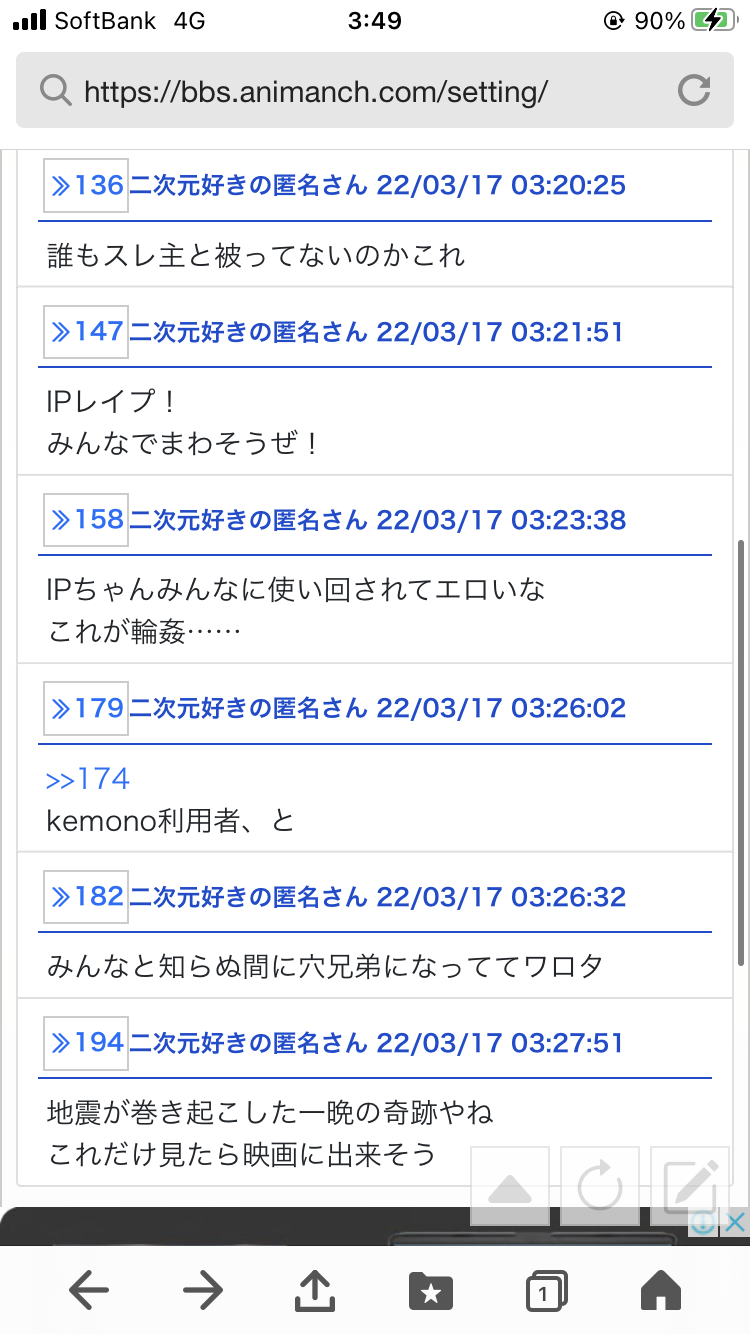Viewport: 750px width, 1334px height.
Task: Jump to top with the up arrow button
Action: pos(510,1187)
